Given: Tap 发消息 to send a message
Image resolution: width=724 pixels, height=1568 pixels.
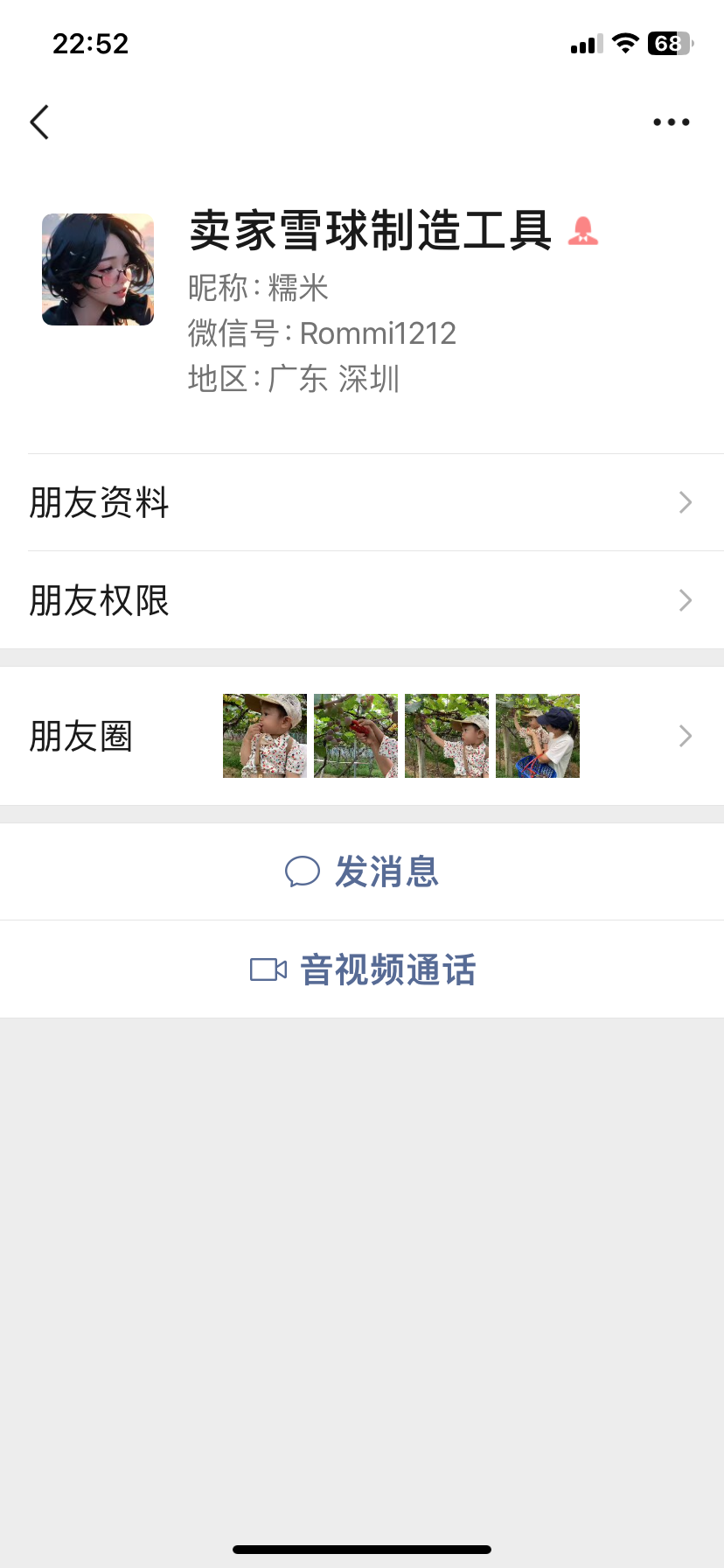Looking at the screenshot, I should point(362,871).
